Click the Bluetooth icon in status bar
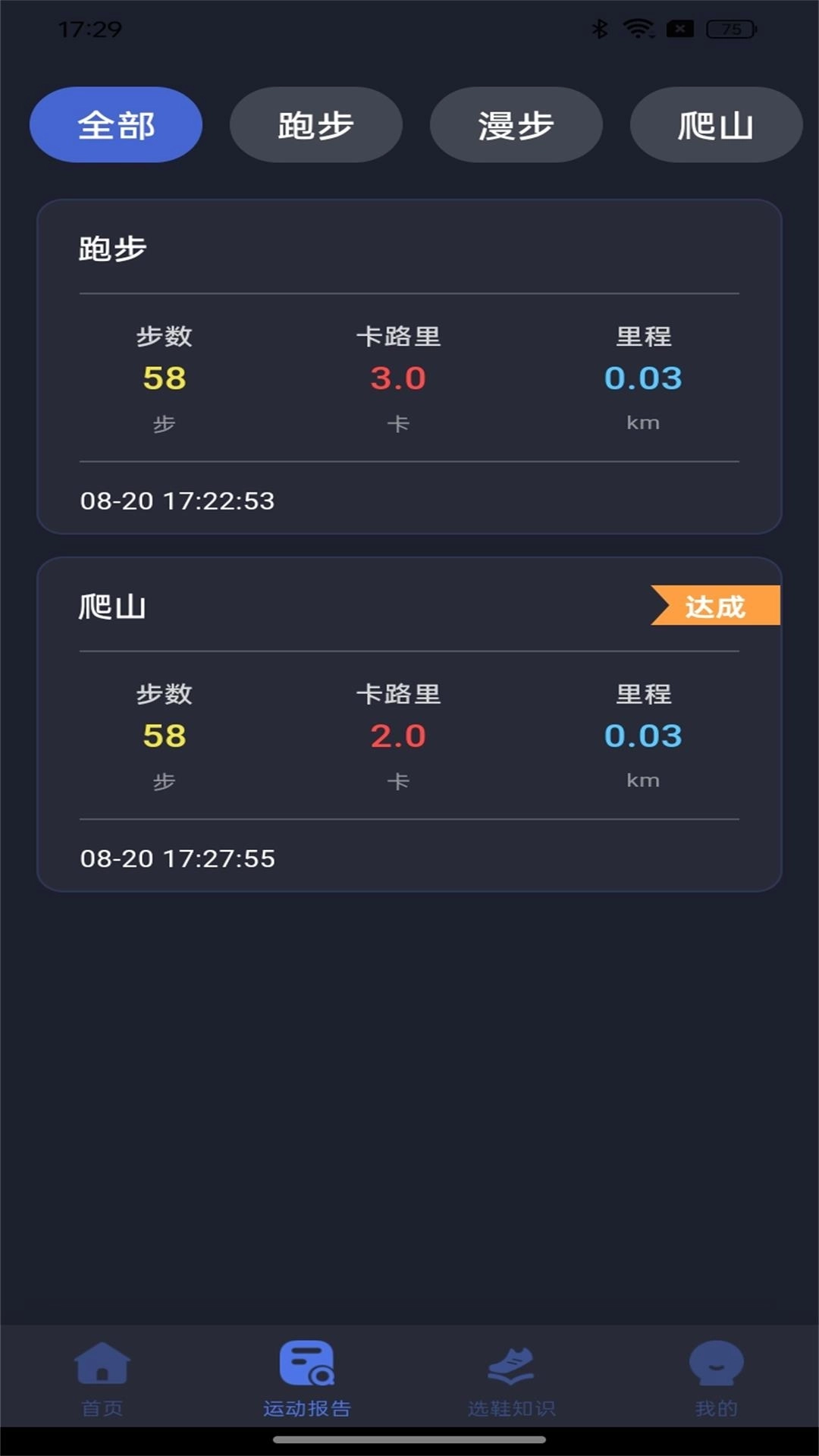The height and width of the screenshot is (1456, 819). [x=599, y=27]
